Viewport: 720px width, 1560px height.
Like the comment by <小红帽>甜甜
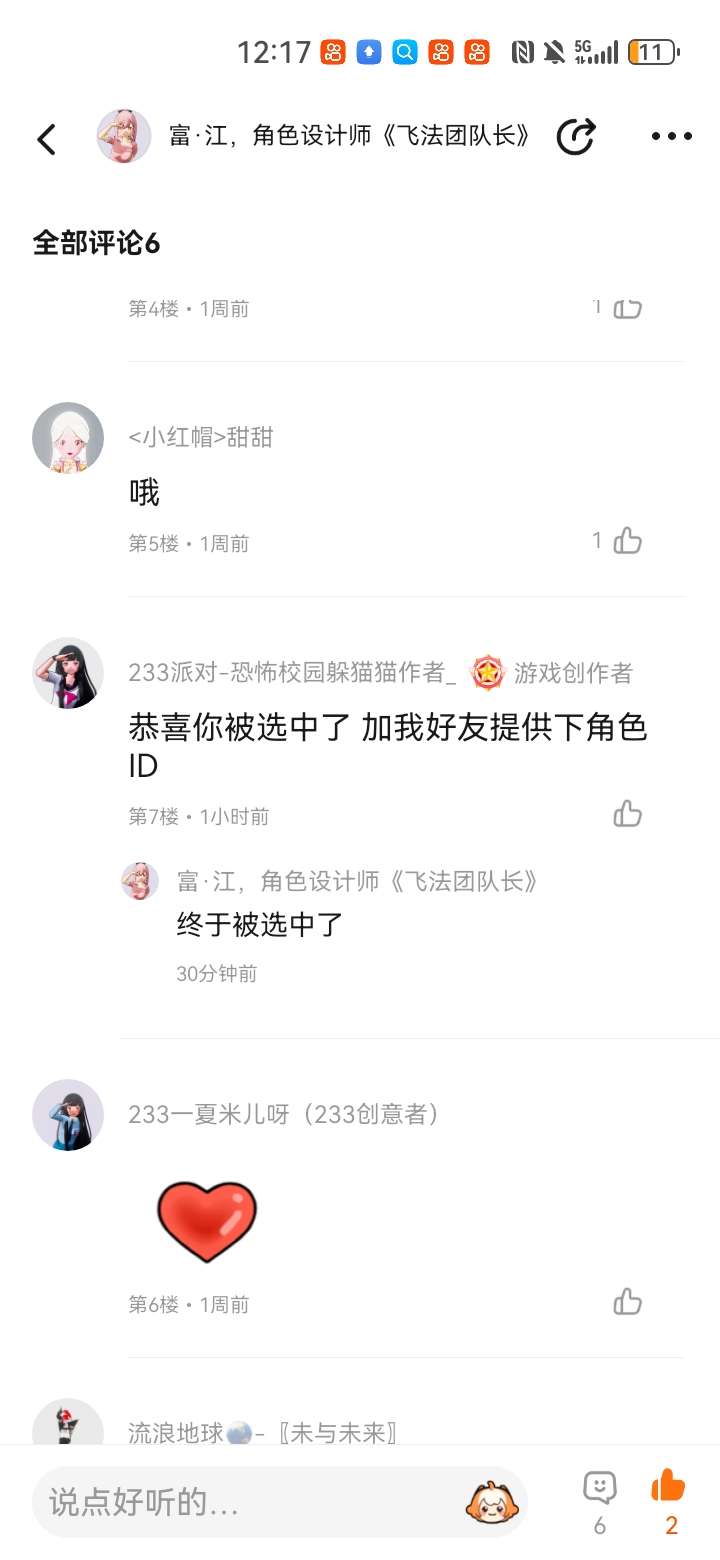[627, 541]
